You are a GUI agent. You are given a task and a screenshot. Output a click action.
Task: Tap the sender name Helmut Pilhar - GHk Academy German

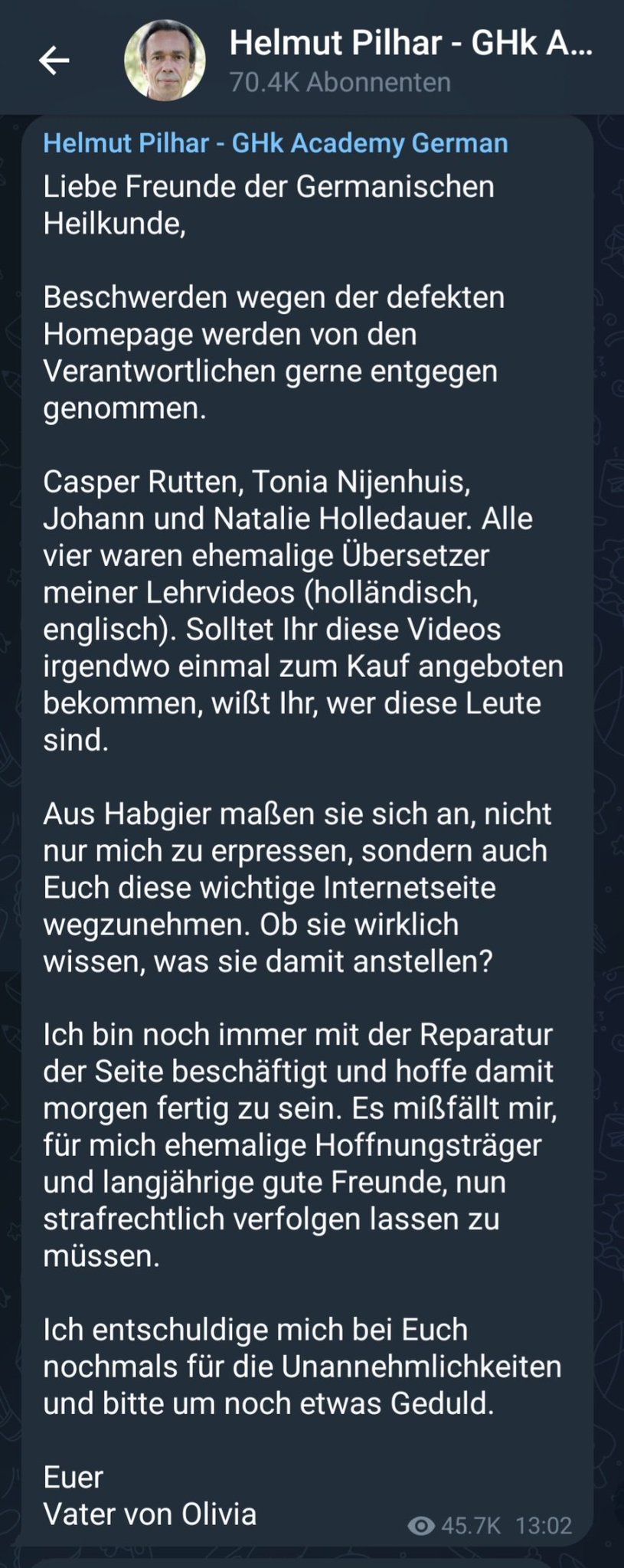(275, 143)
